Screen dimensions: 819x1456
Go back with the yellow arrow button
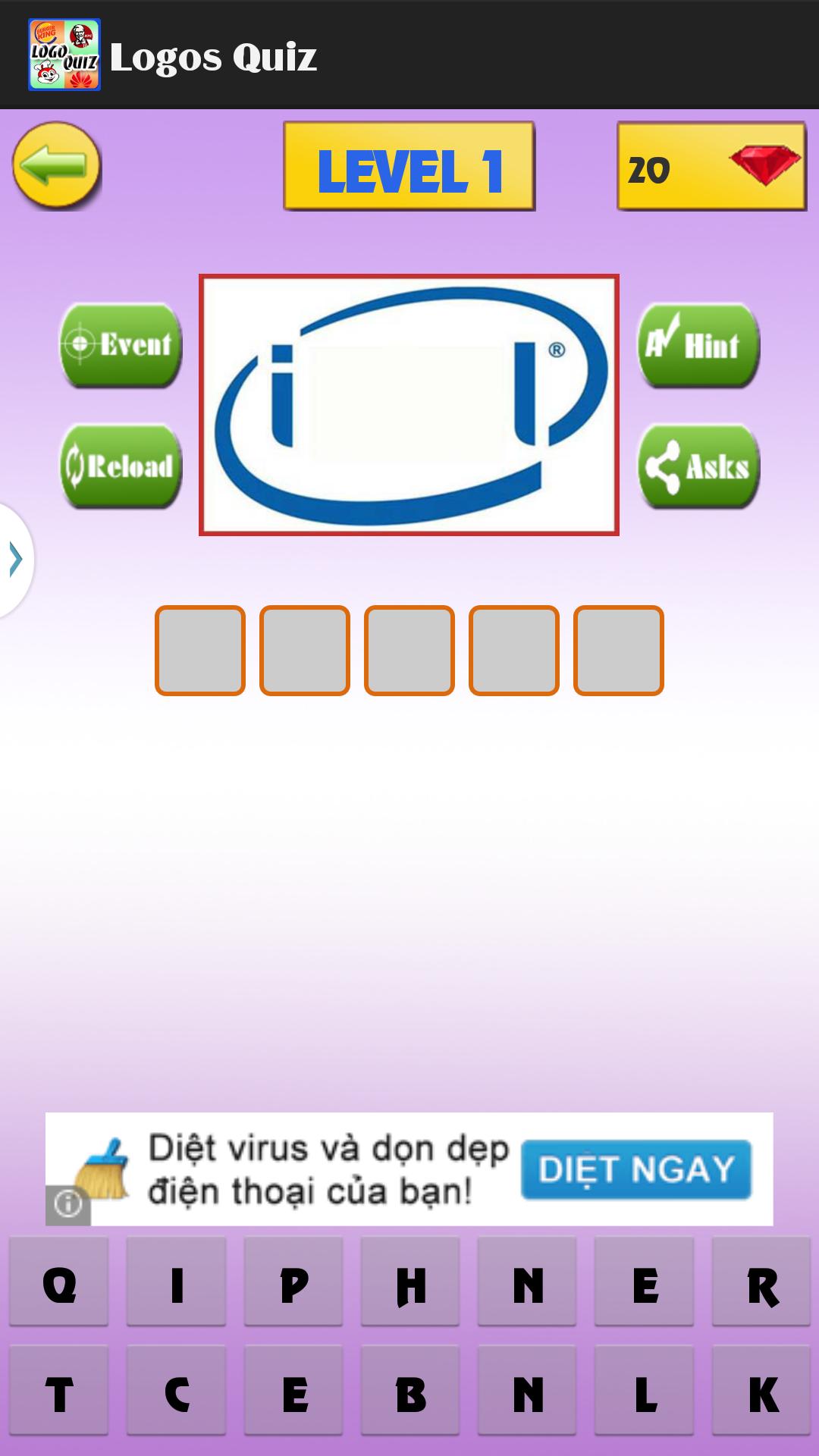pos(57,165)
